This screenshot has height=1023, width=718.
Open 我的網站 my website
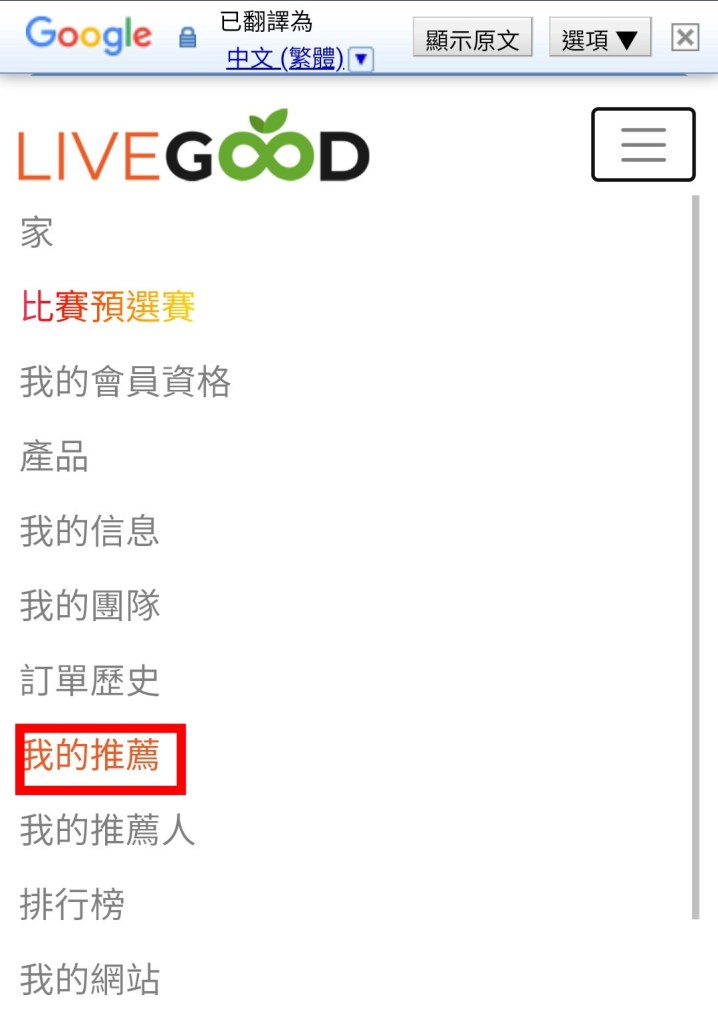[90, 980]
